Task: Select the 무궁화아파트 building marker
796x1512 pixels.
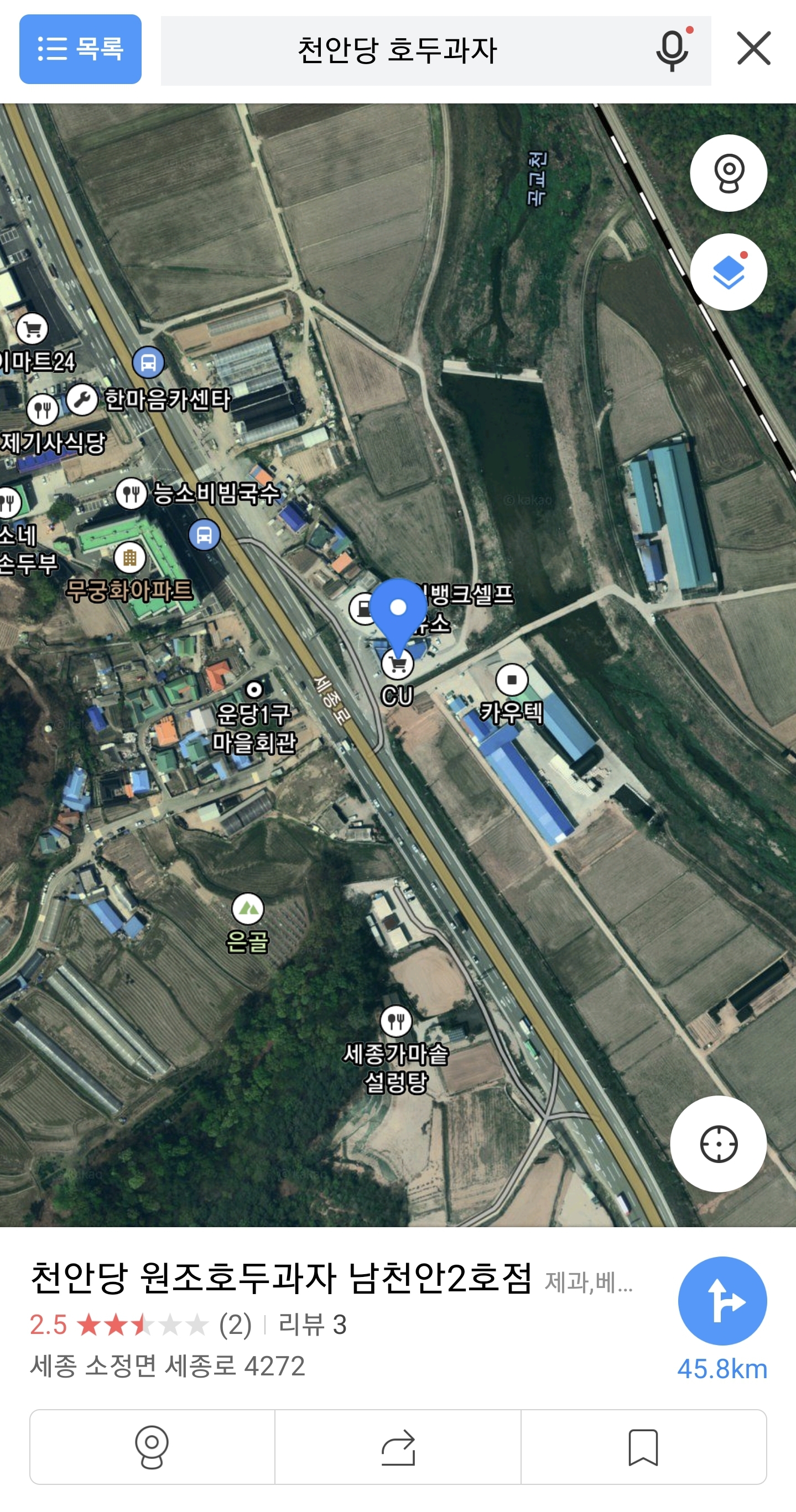Action: tap(130, 557)
